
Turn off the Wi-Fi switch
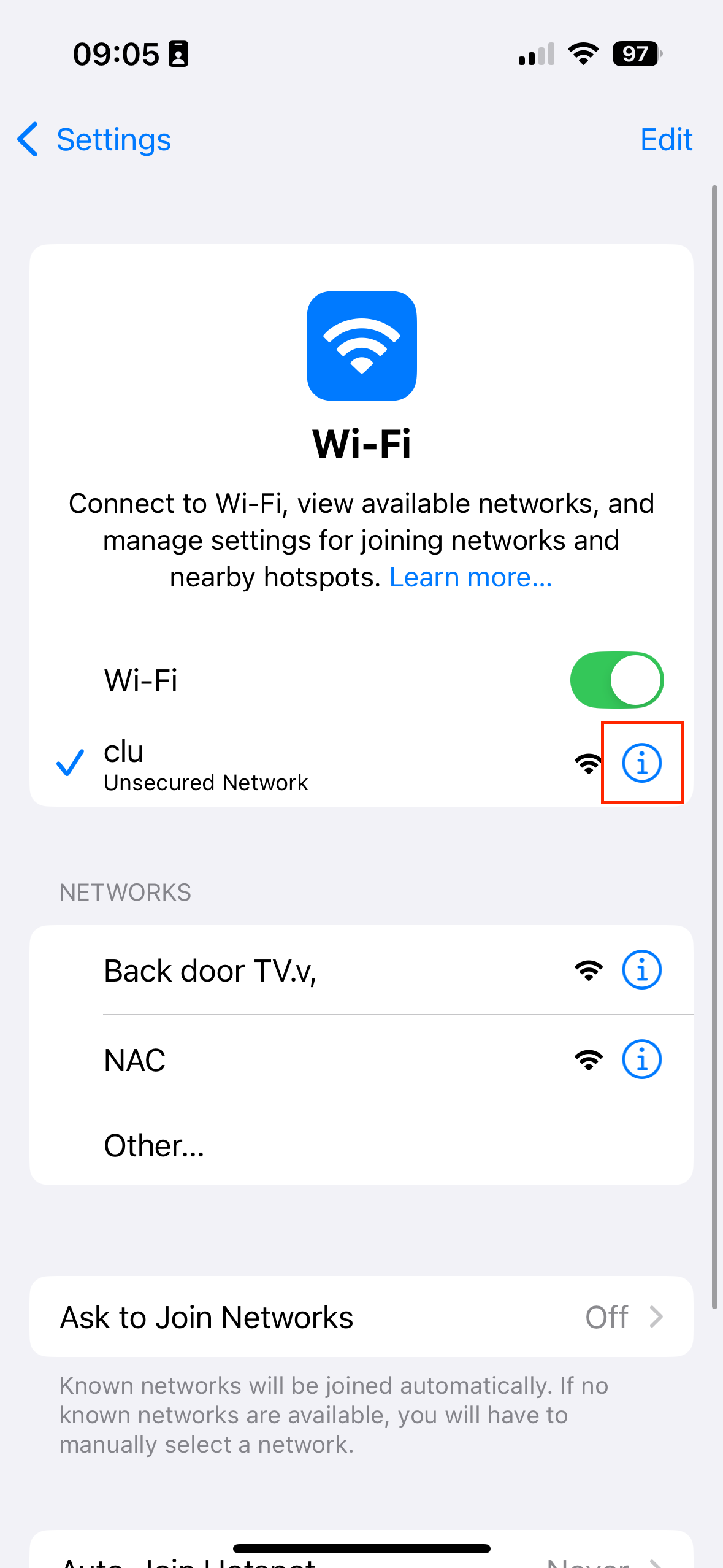pyautogui.click(x=616, y=680)
